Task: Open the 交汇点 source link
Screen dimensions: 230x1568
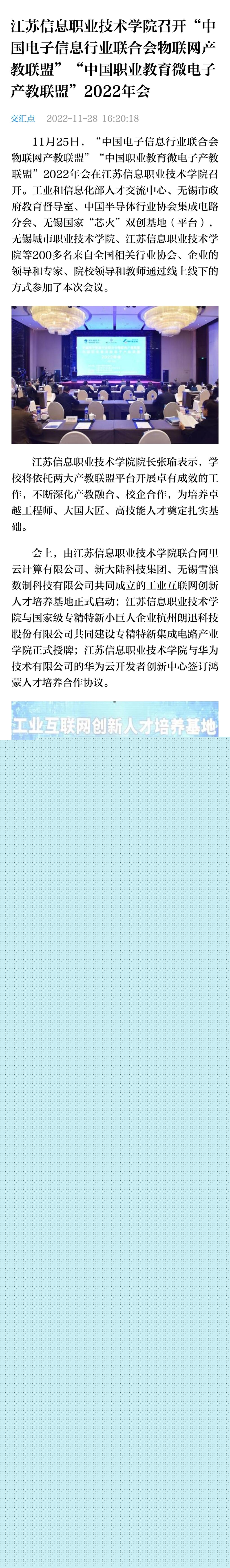Action: pyautogui.click(x=23, y=119)
